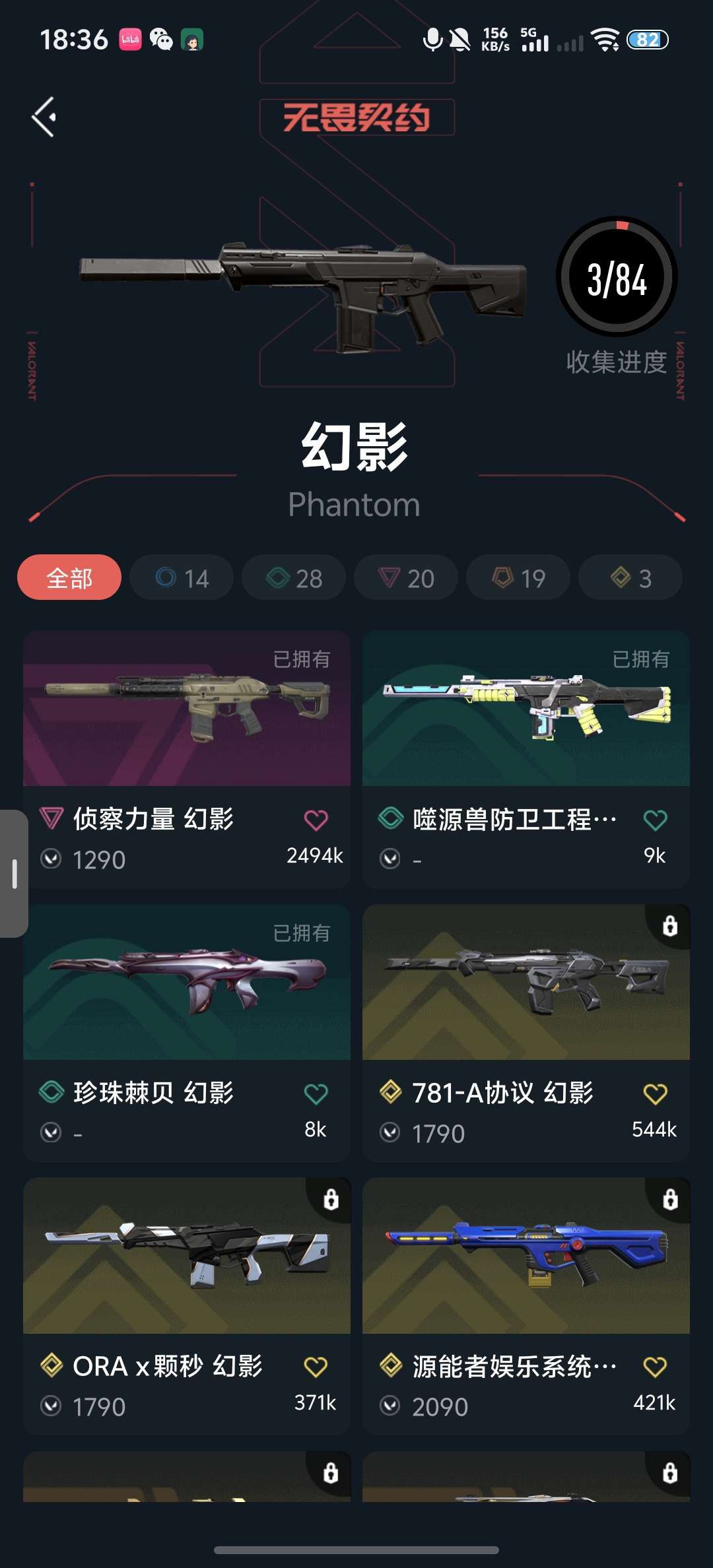This screenshot has width=713, height=1568.
Task: Filter skins by the 14 tier chip
Action: [182, 577]
